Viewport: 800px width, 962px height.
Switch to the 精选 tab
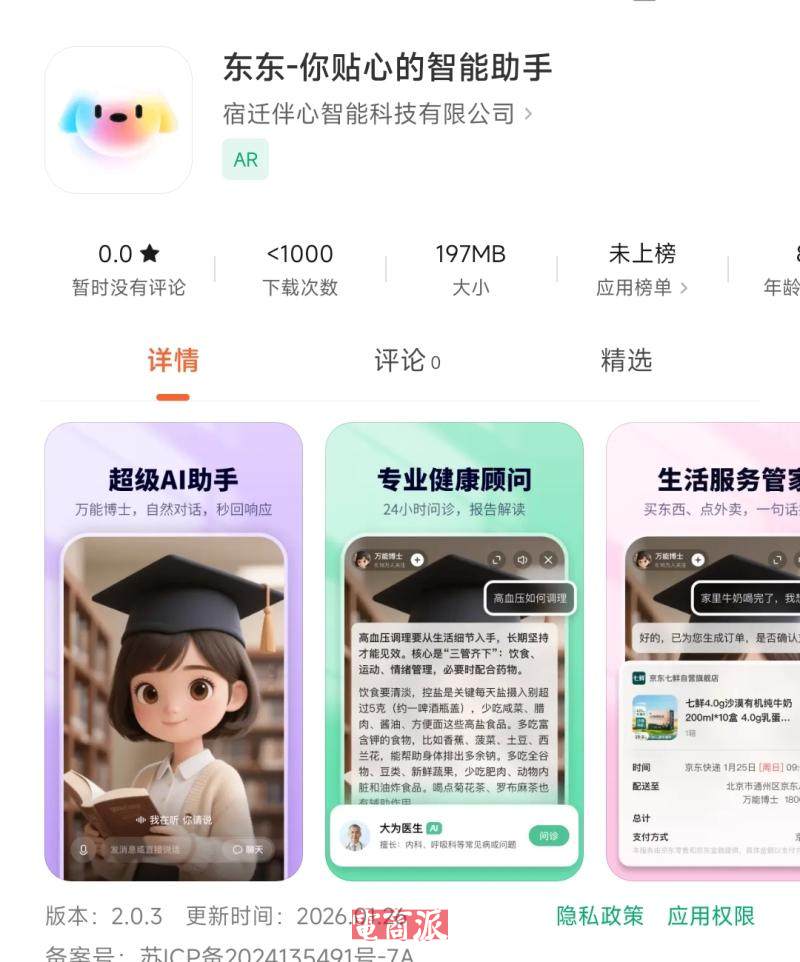(626, 360)
